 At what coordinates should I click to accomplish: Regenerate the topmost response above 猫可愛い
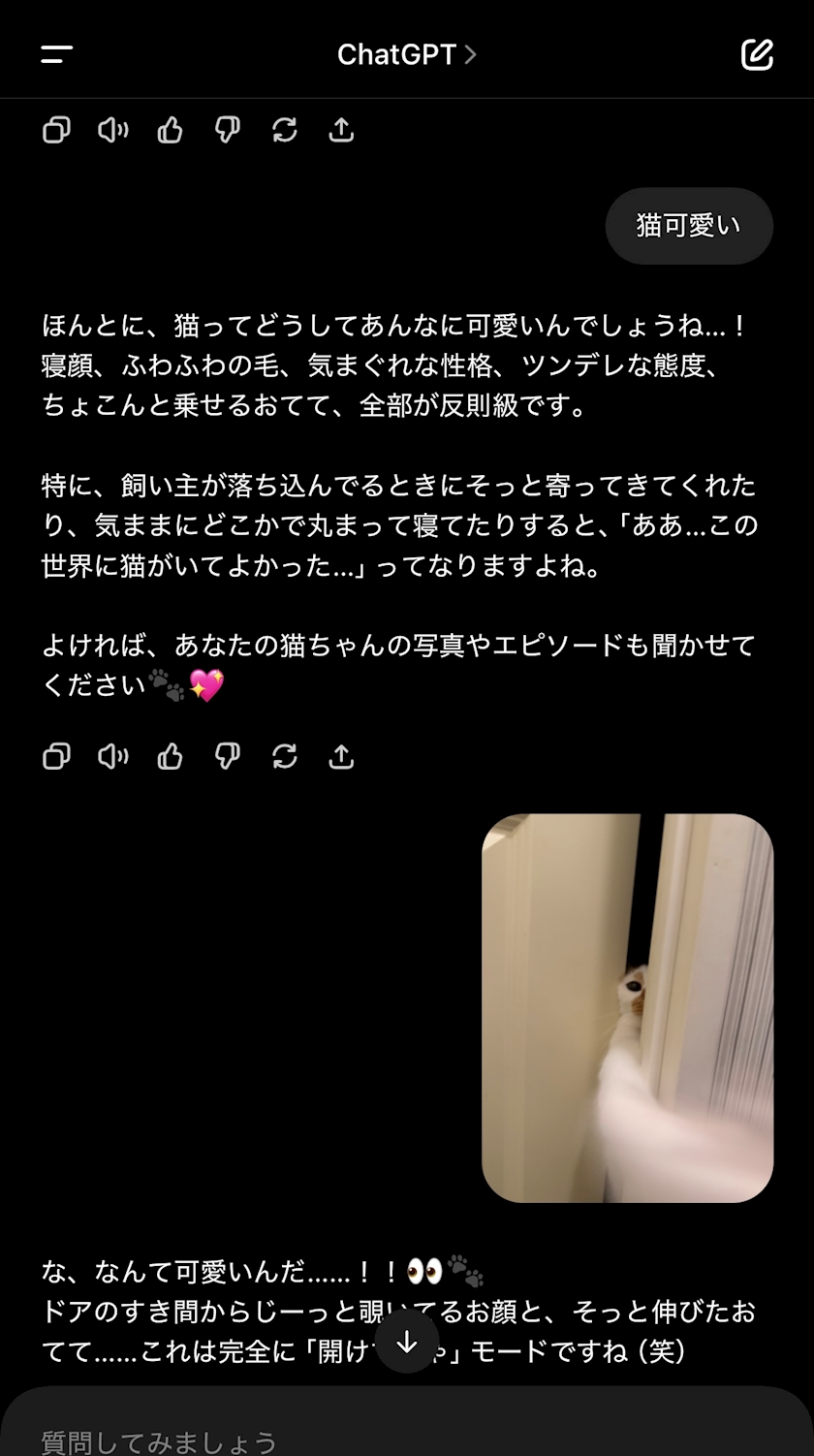click(285, 130)
